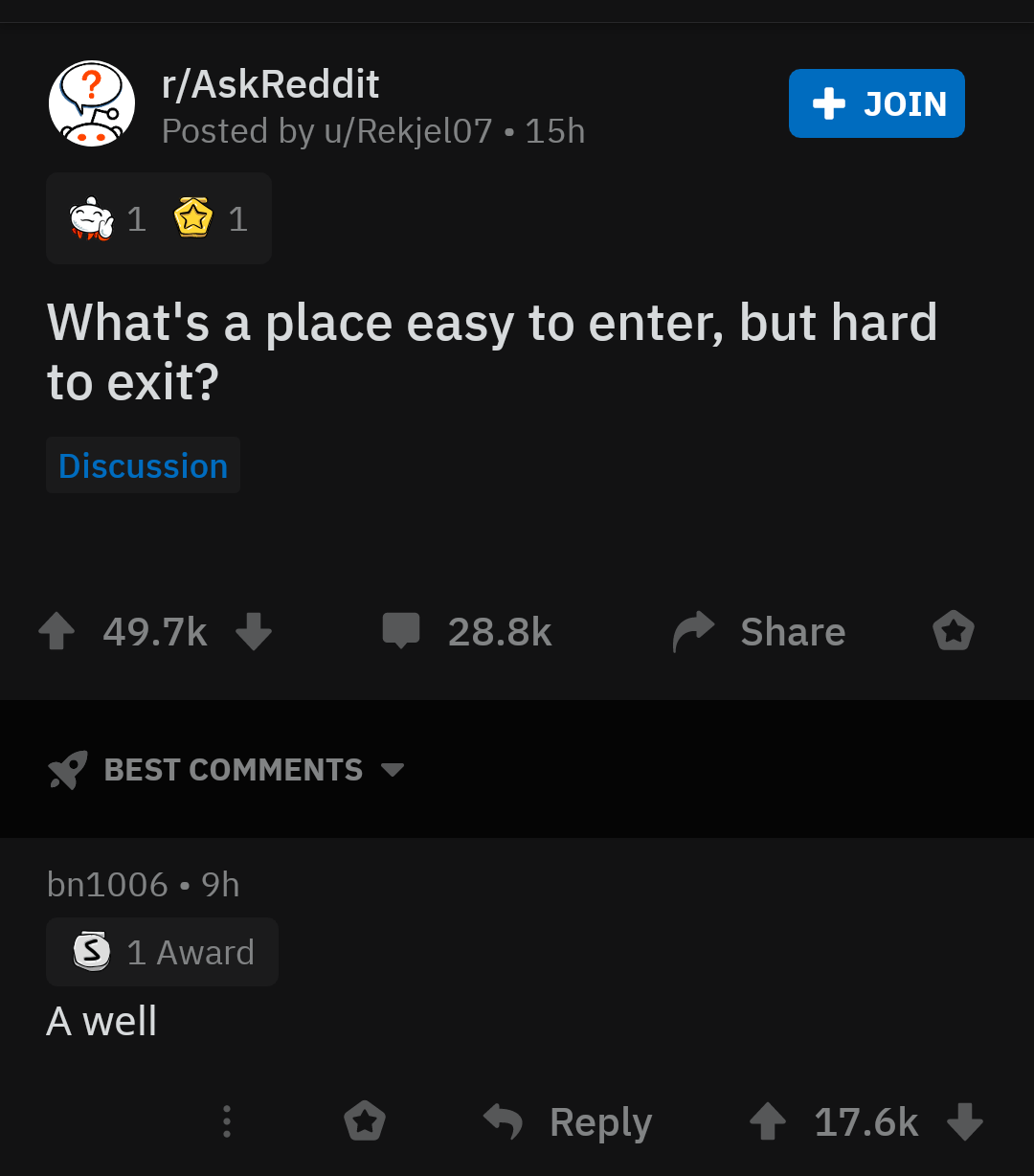Share this post
This screenshot has width=1034, height=1176.
coord(759,632)
